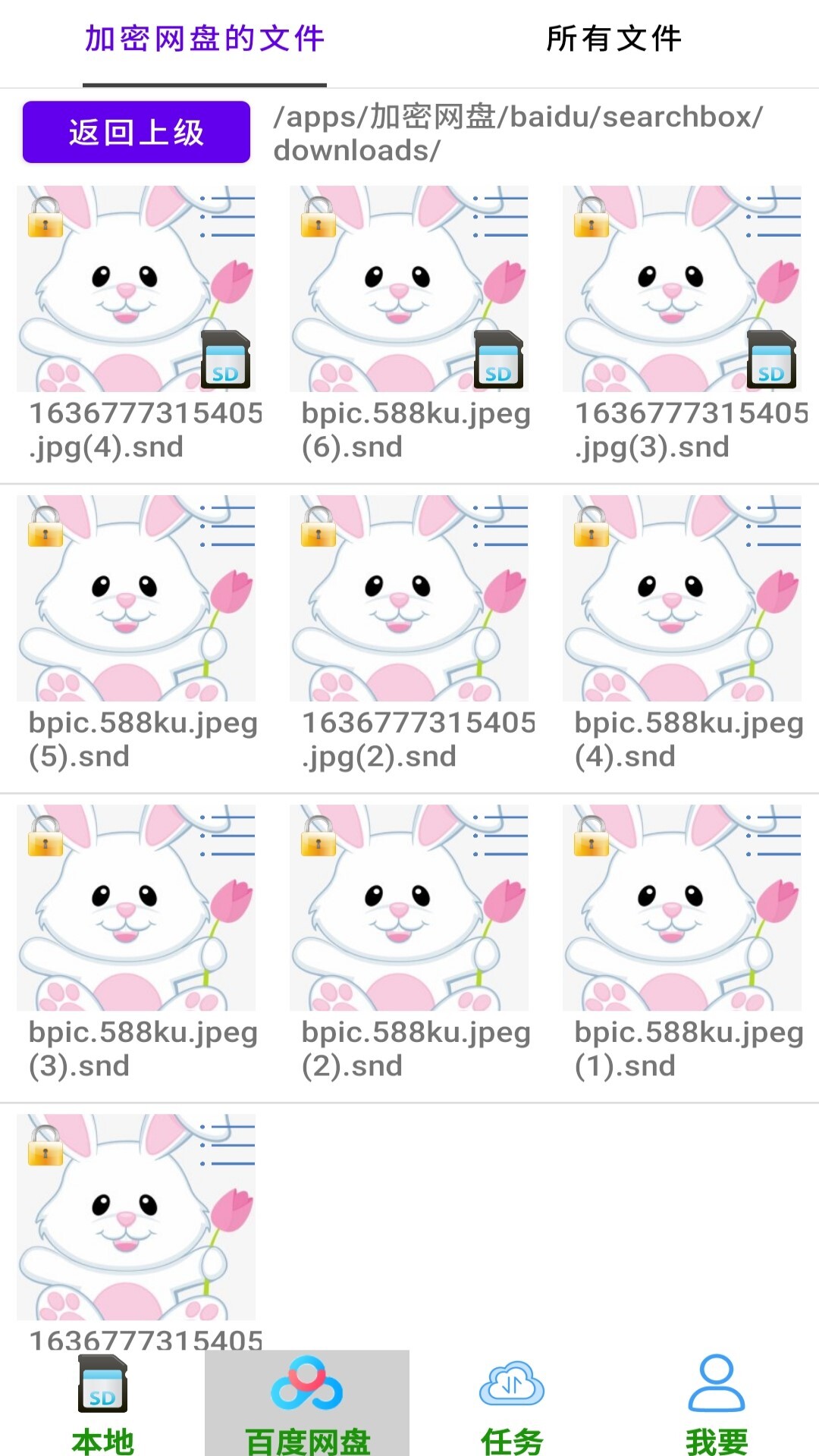This screenshot has width=819, height=1456.
Task: Open the 任务 tab
Action: (512, 1404)
